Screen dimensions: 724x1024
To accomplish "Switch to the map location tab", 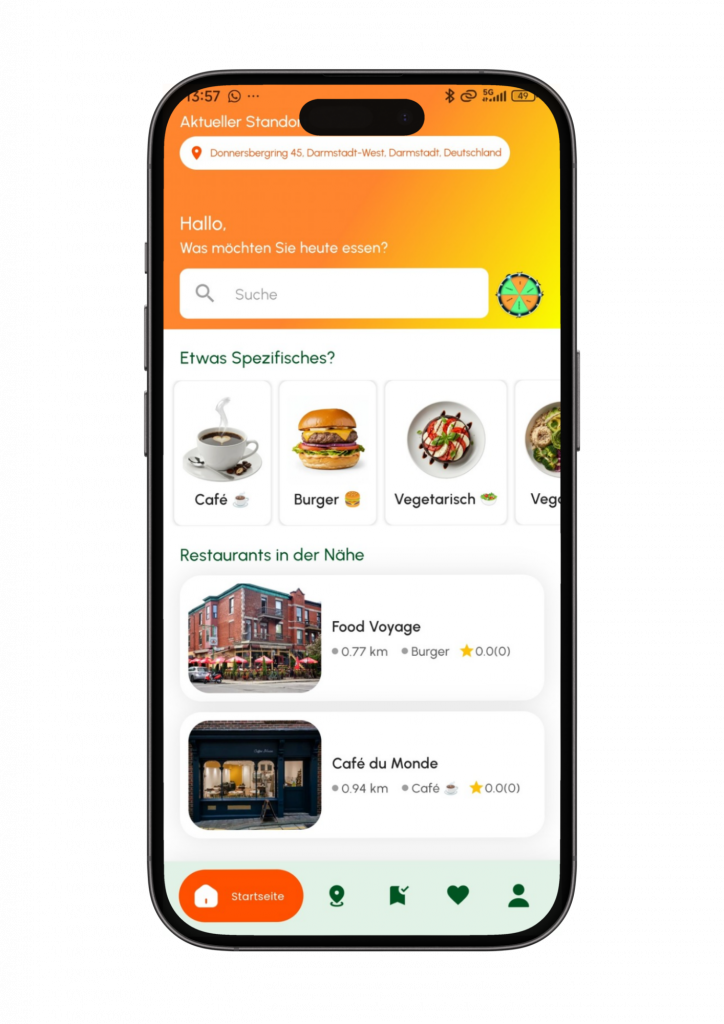I will pyautogui.click(x=337, y=896).
